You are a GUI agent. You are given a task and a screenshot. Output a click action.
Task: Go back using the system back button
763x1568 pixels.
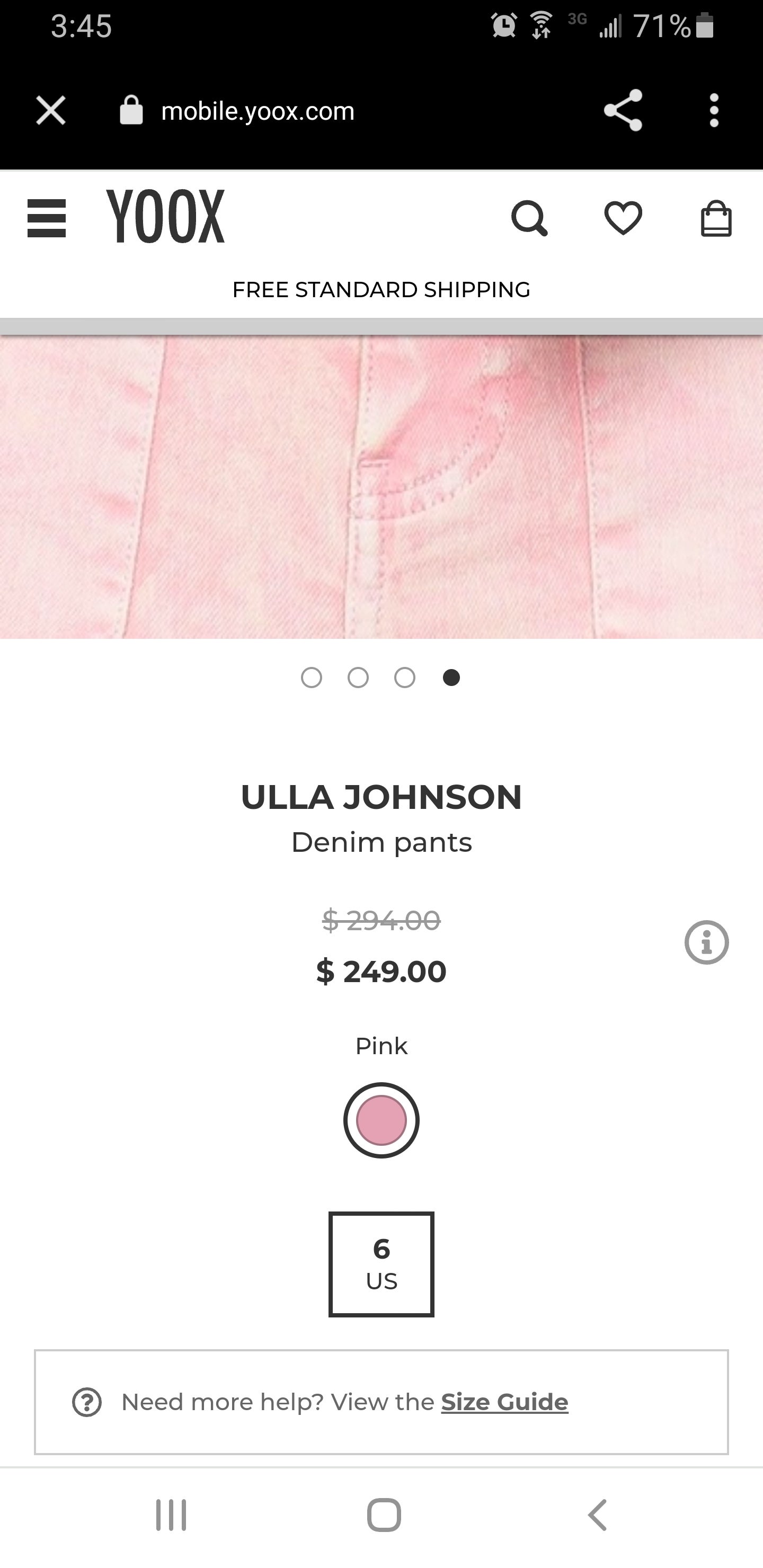(597, 1514)
